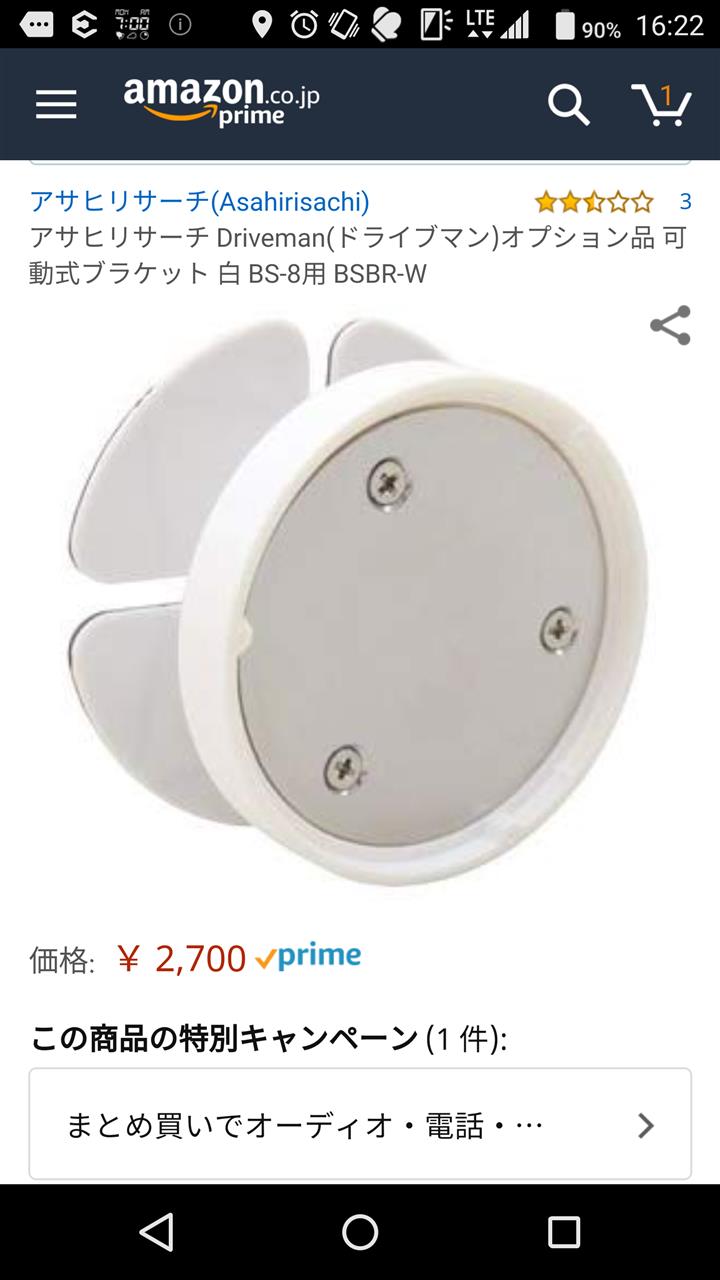Go back using system navigation

coord(157,1232)
